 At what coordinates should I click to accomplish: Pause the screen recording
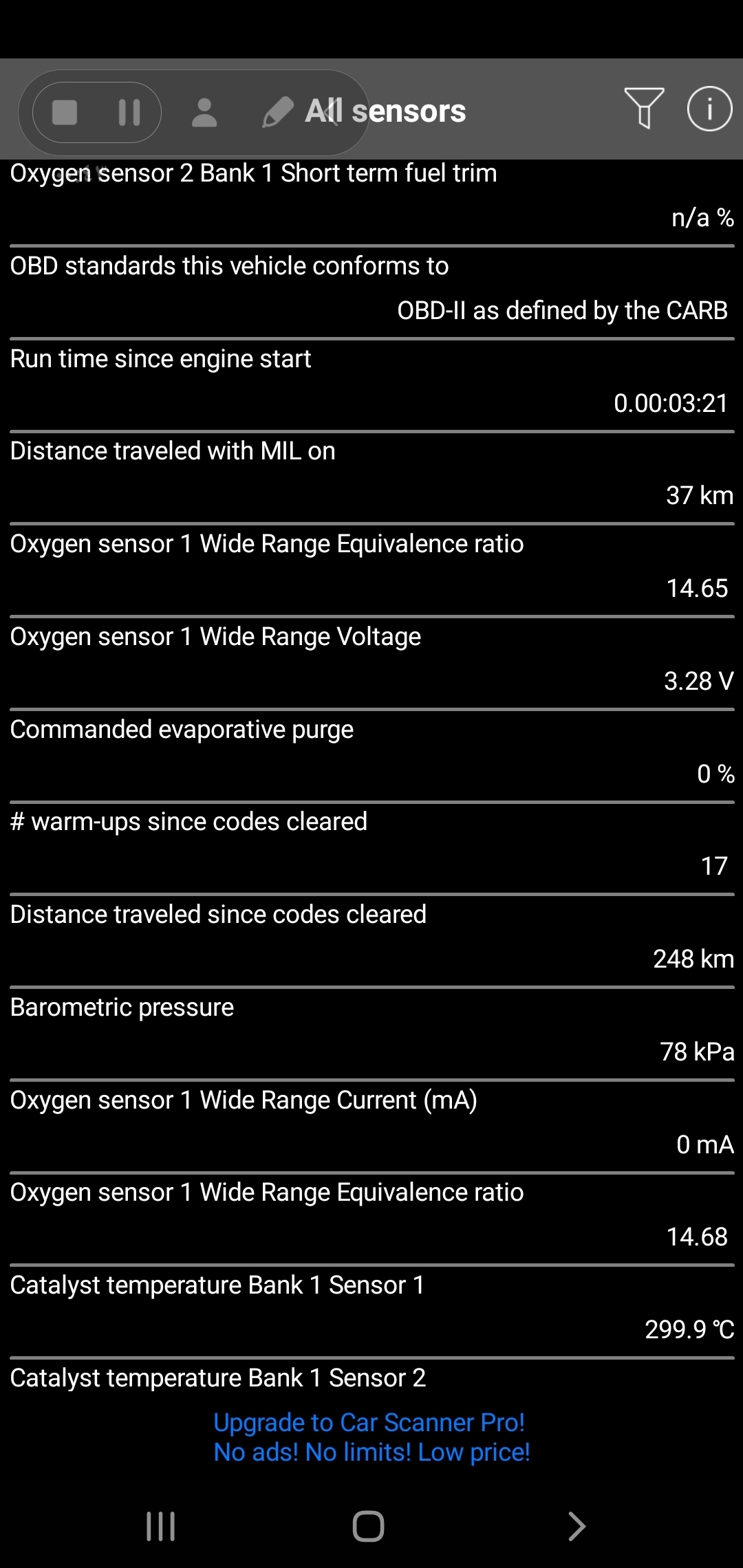[129, 113]
